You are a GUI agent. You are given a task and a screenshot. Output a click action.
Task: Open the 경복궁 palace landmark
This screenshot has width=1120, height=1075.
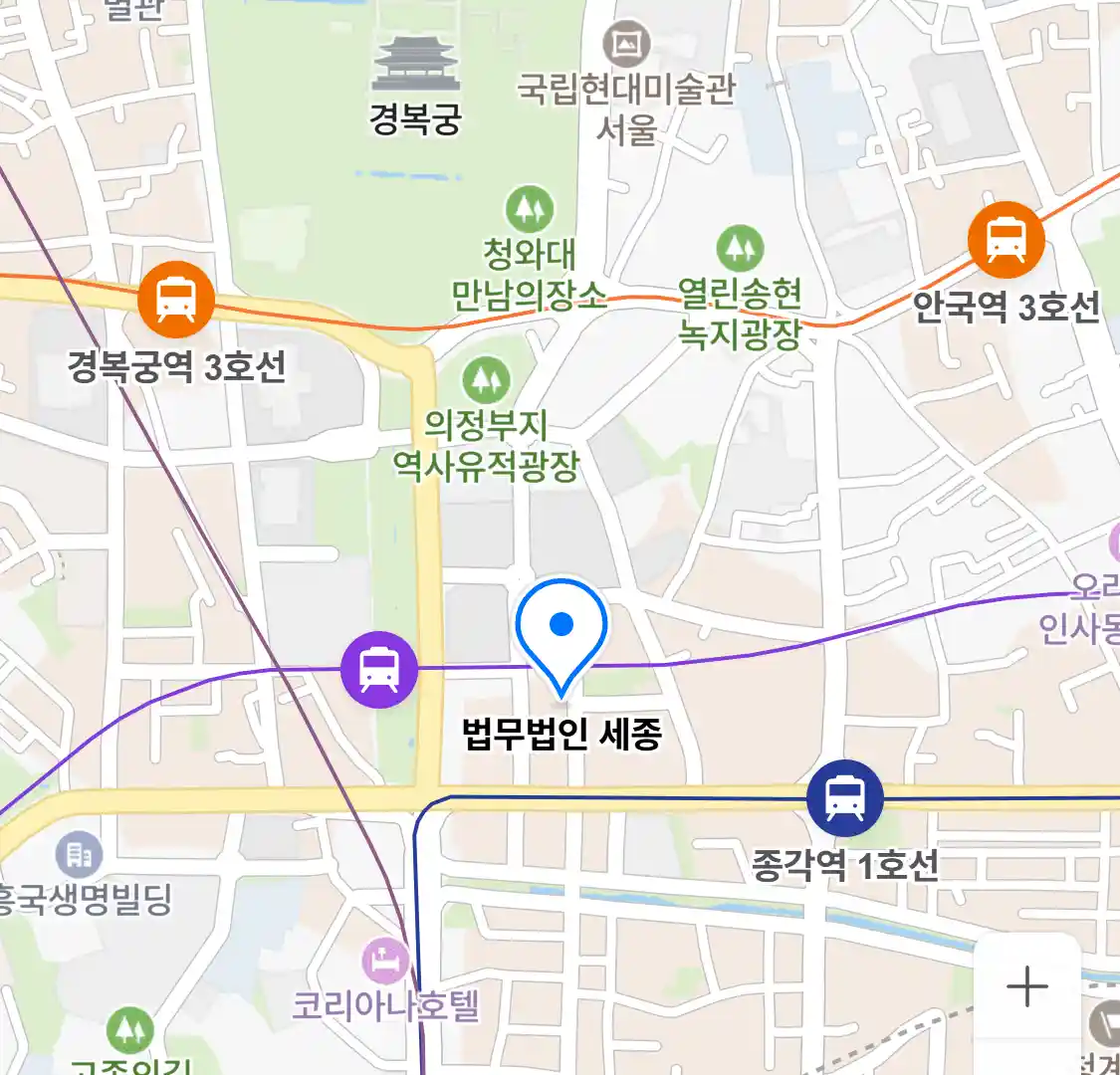pos(416,67)
